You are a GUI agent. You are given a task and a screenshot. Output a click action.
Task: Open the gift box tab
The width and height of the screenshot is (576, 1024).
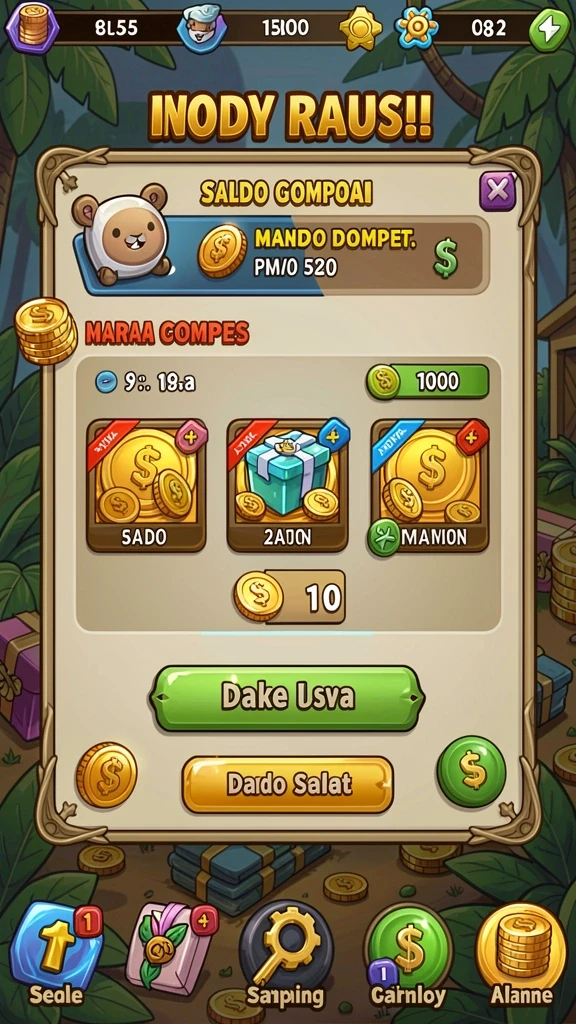(172, 946)
